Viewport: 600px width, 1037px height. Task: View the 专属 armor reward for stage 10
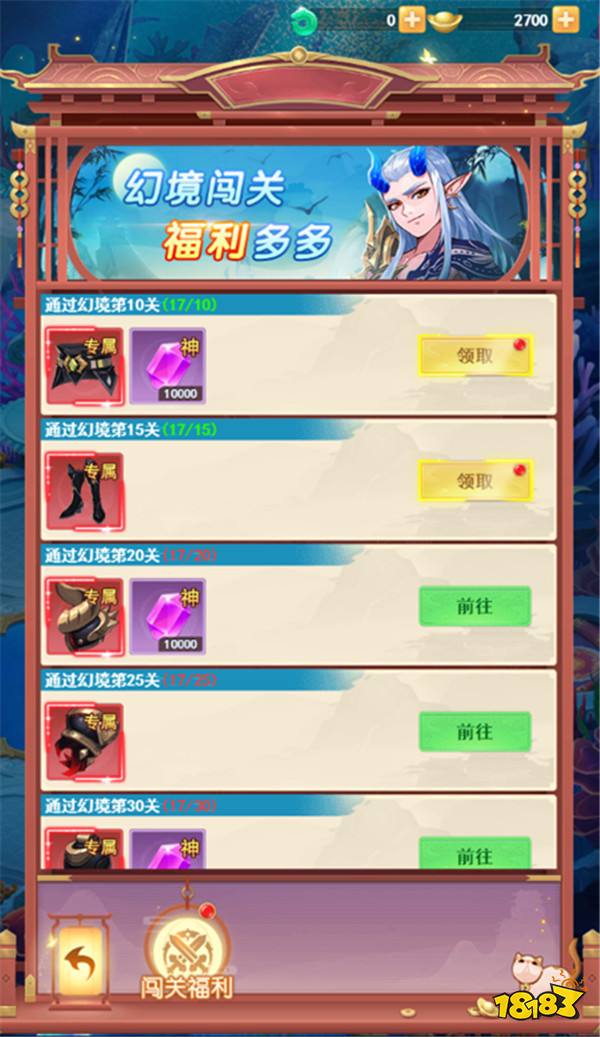tap(84, 366)
